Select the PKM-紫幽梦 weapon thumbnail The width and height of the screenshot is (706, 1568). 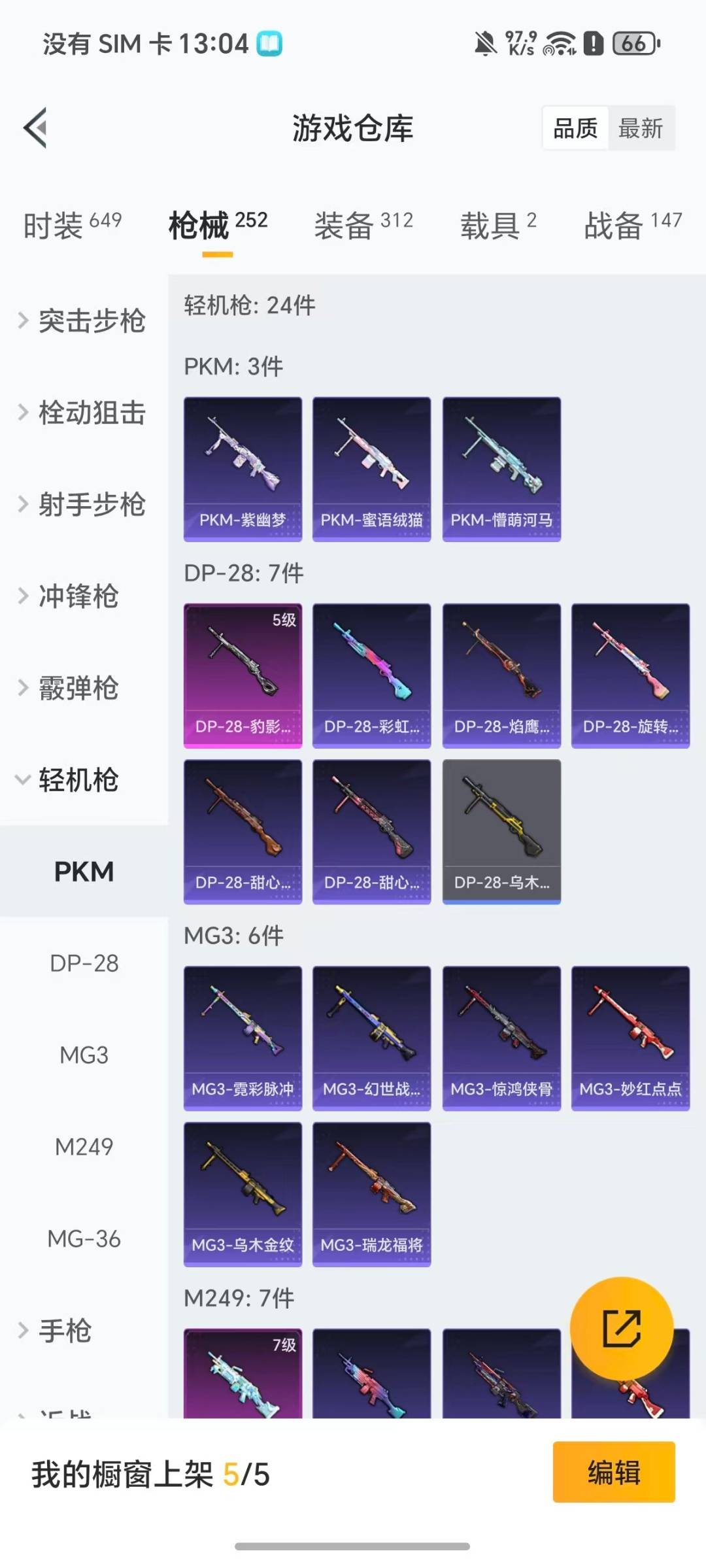pos(243,468)
